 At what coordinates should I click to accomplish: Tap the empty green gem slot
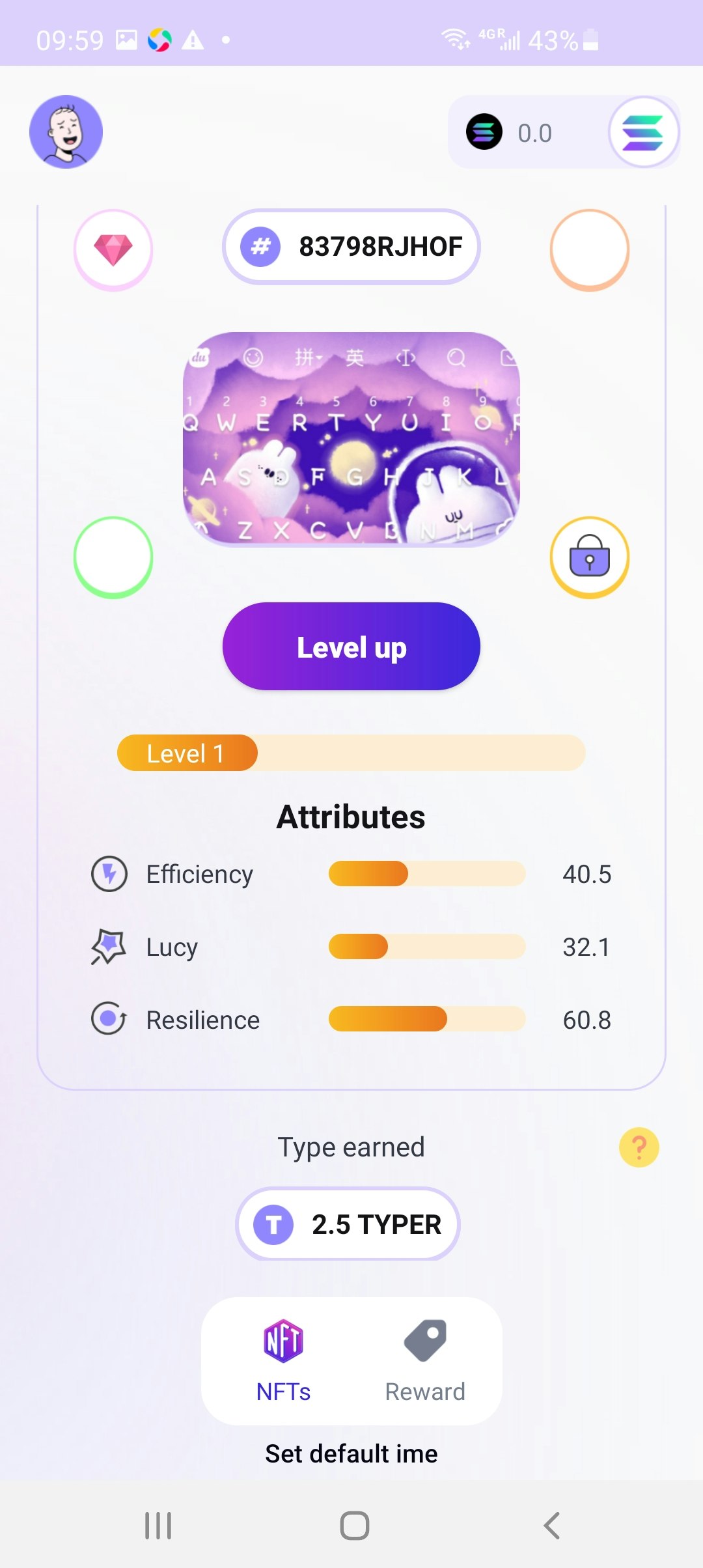pos(113,557)
